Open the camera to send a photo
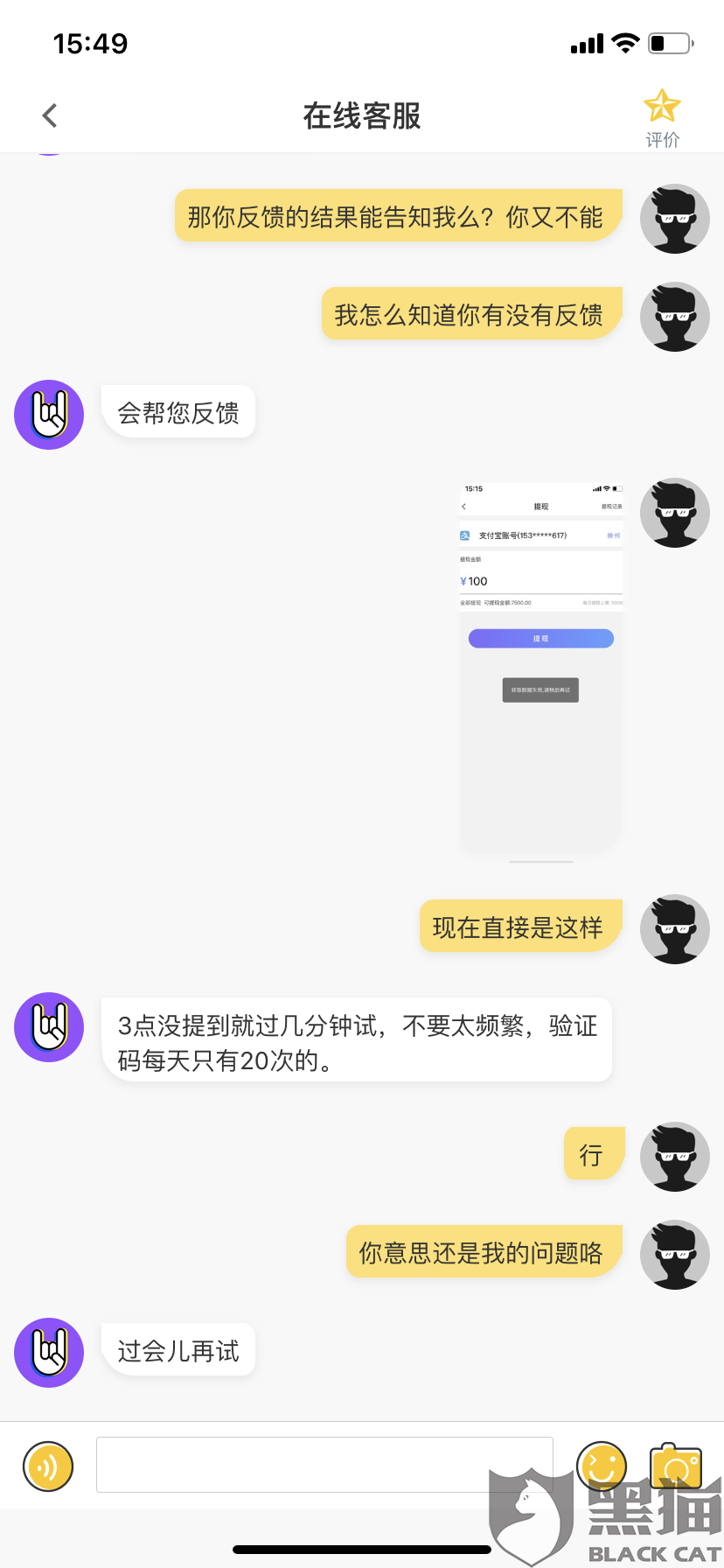This screenshot has width=724, height=1568. point(676,1466)
